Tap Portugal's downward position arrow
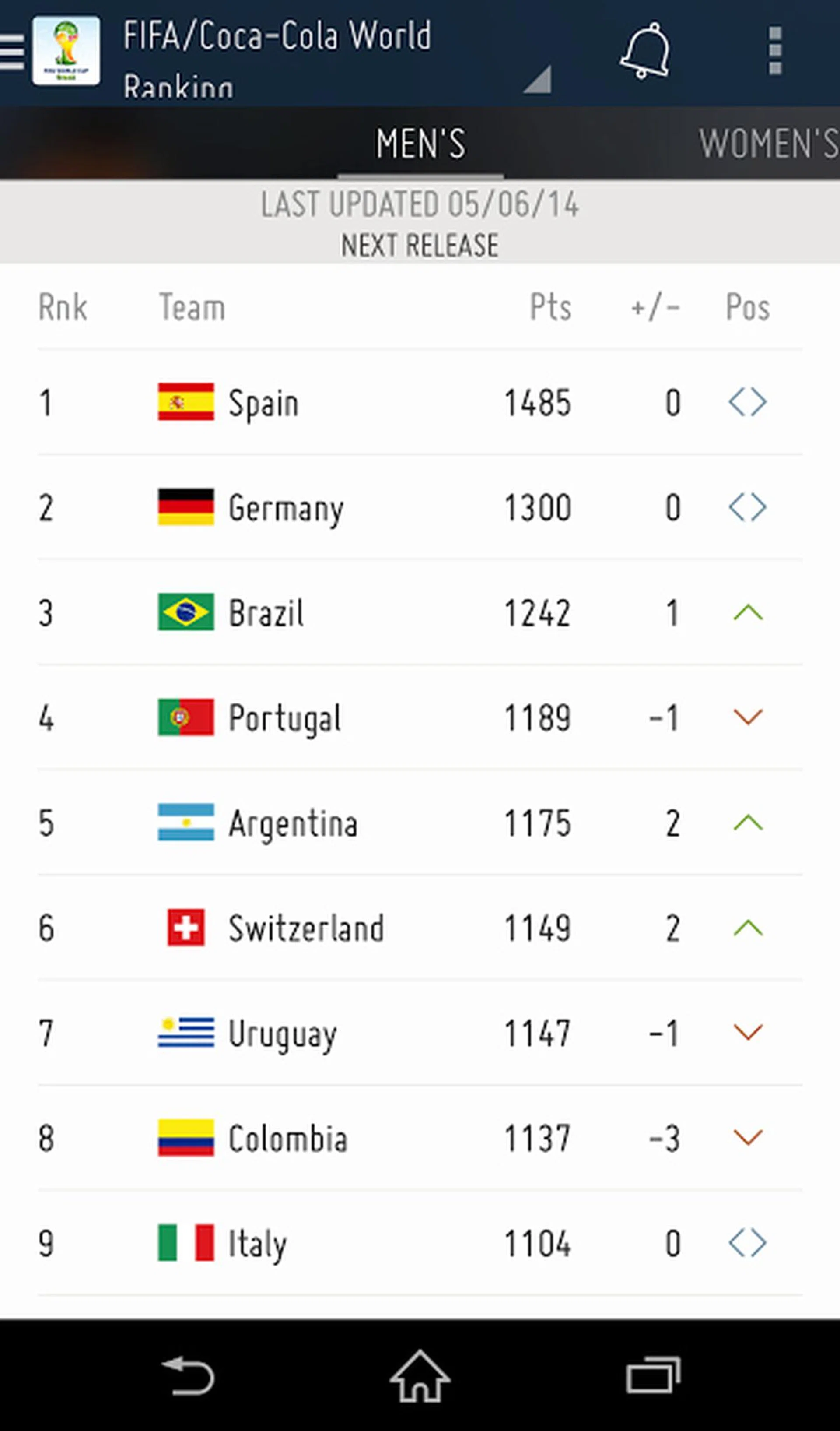The image size is (840, 1431). (748, 717)
